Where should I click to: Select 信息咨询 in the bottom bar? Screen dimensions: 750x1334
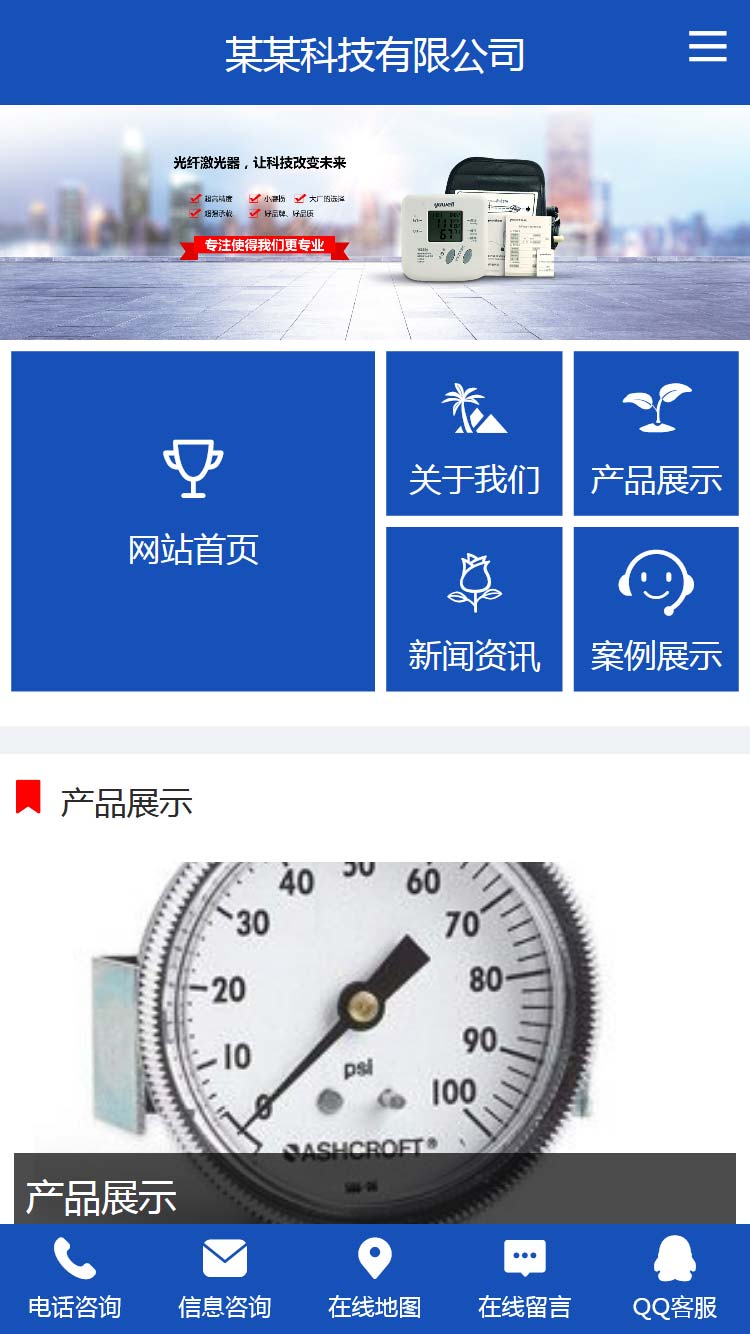[x=225, y=1279]
